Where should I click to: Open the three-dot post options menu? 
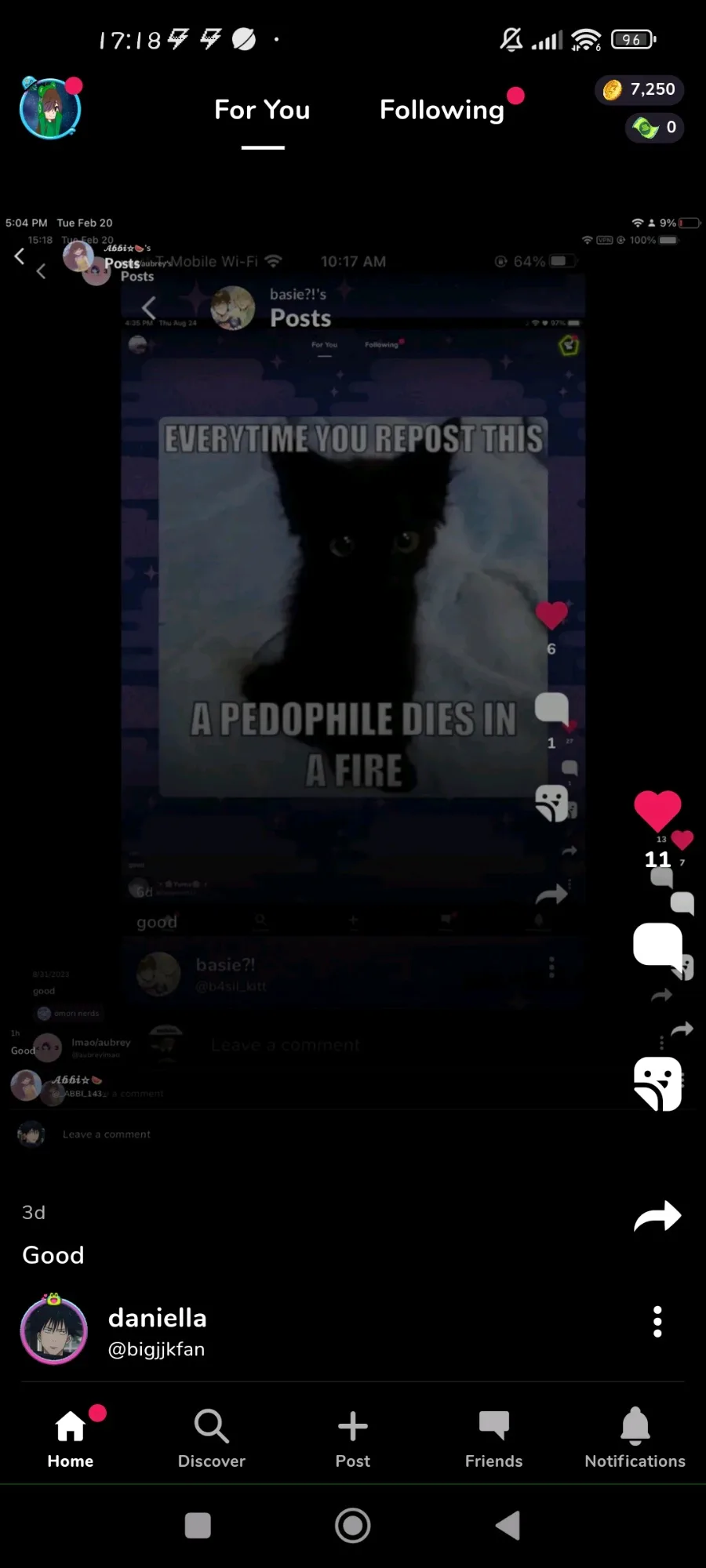pyautogui.click(x=657, y=1322)
